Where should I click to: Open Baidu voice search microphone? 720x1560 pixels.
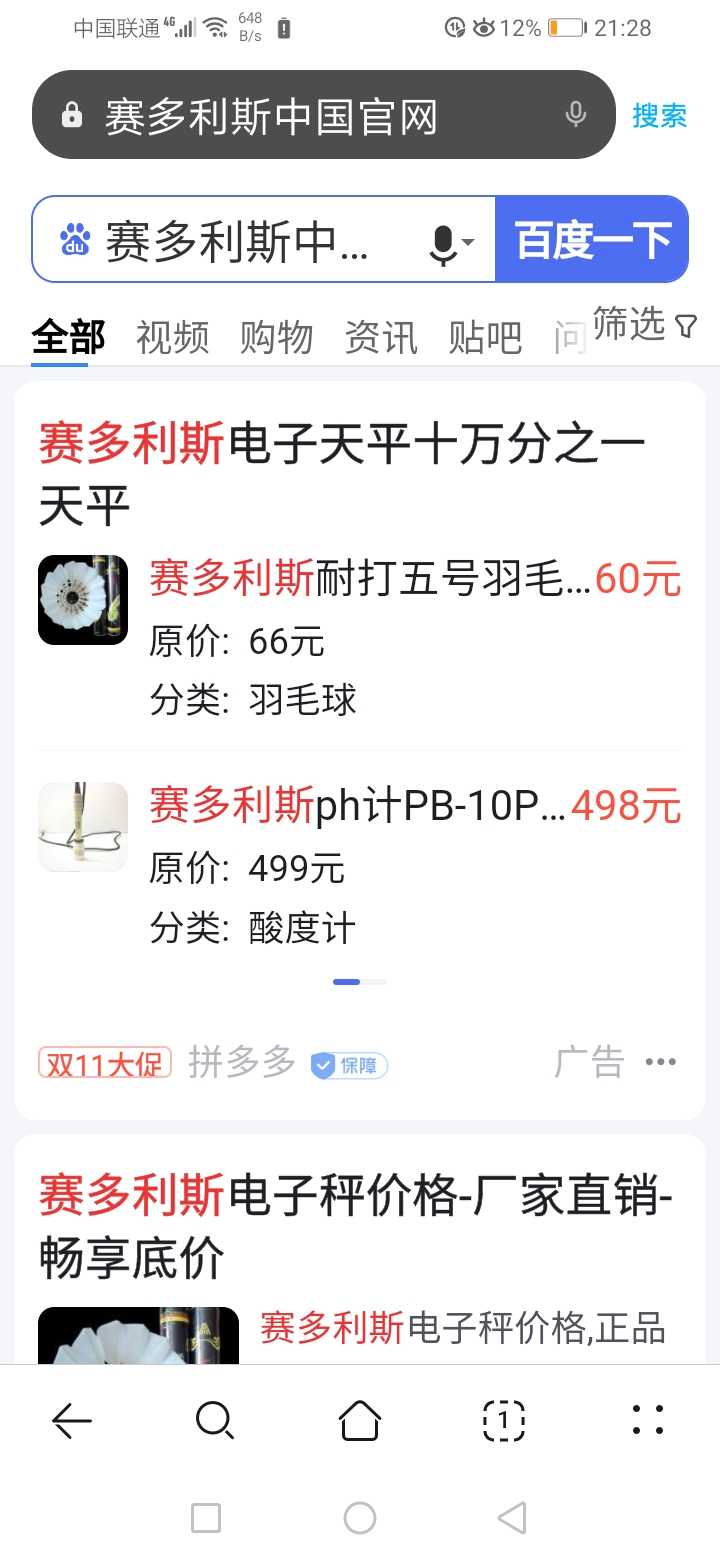pos(450,243)
